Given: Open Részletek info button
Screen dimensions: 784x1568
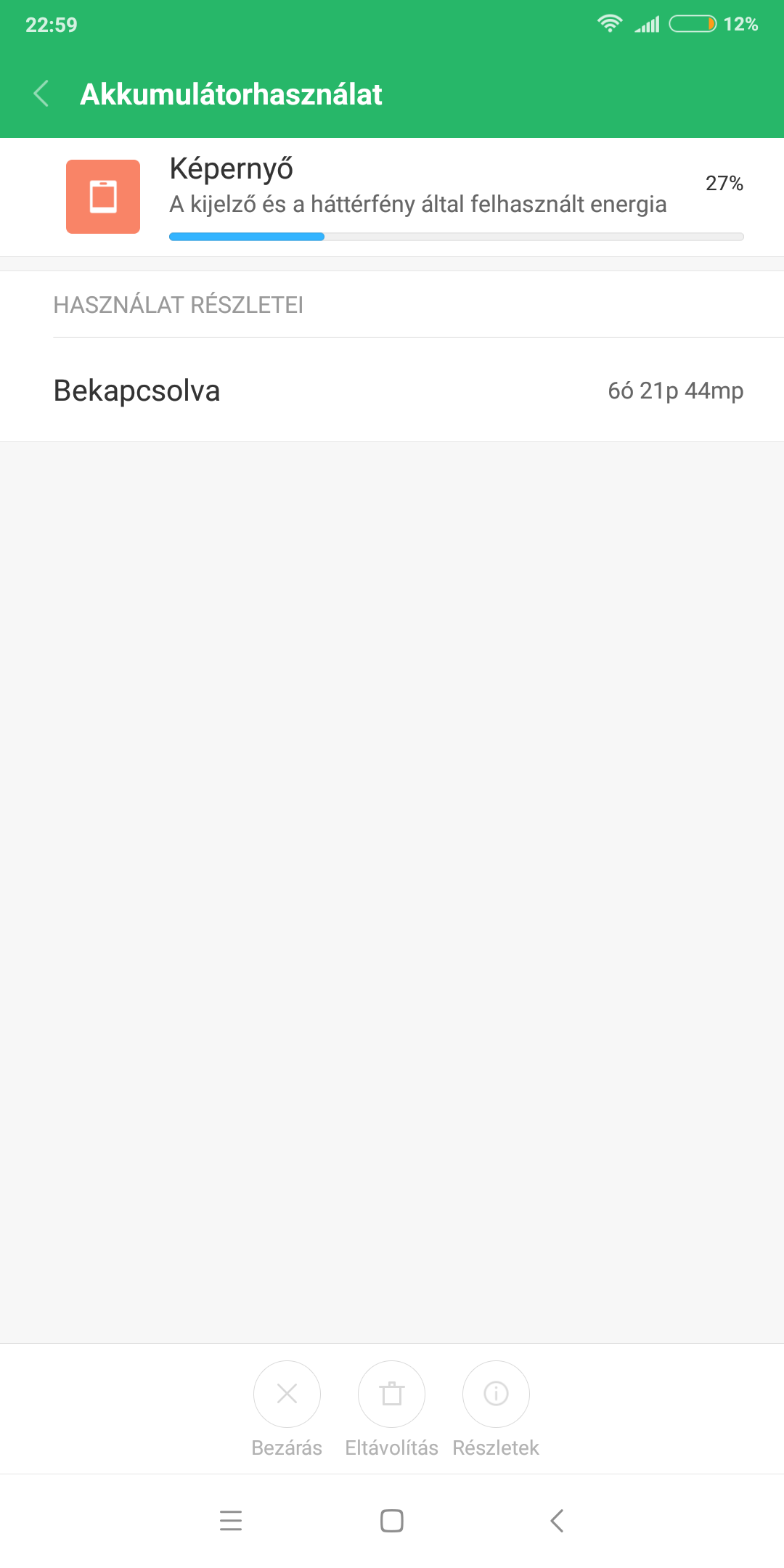Looking at the screenshot, I should pyautogui.click(x=496, y=1394).
